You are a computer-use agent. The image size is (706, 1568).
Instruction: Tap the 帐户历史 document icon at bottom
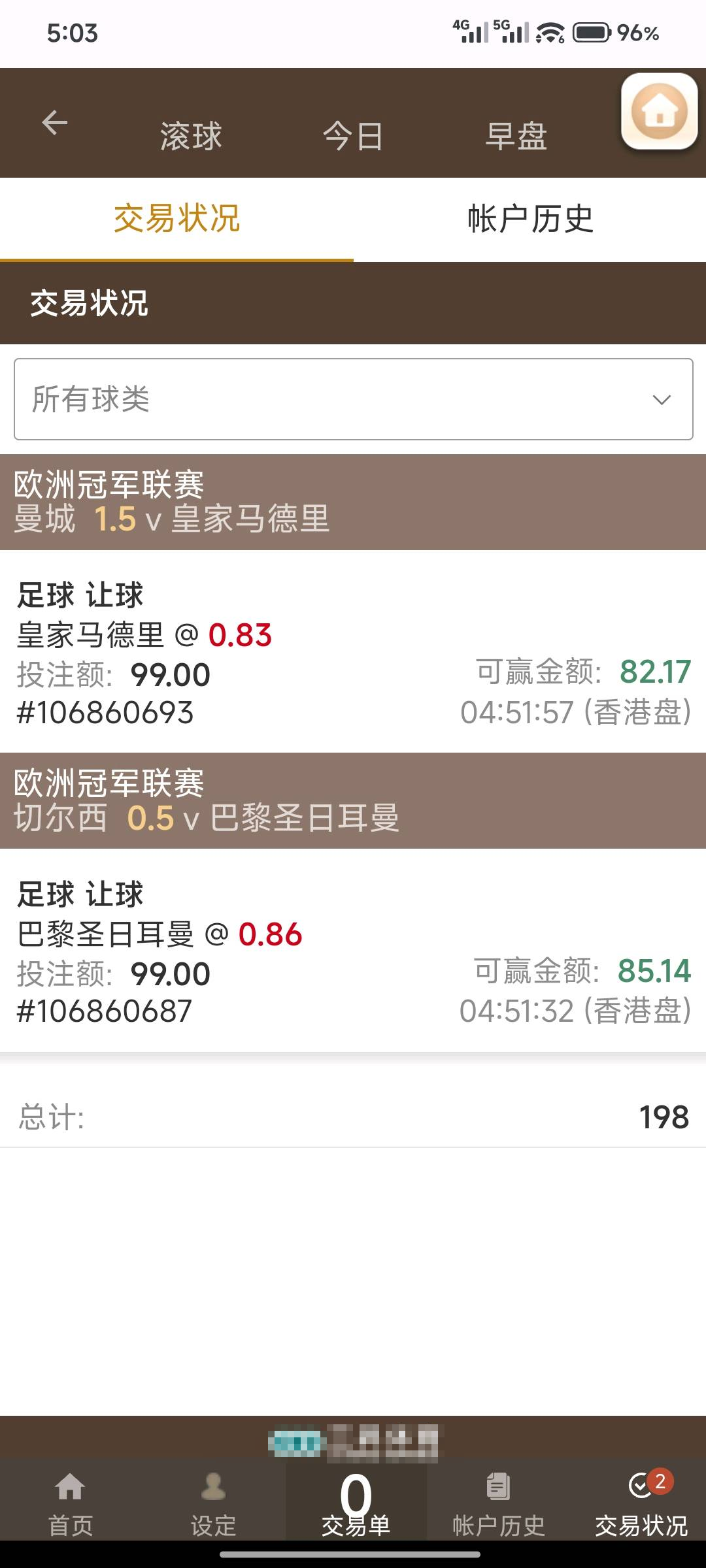point(497,1496)
